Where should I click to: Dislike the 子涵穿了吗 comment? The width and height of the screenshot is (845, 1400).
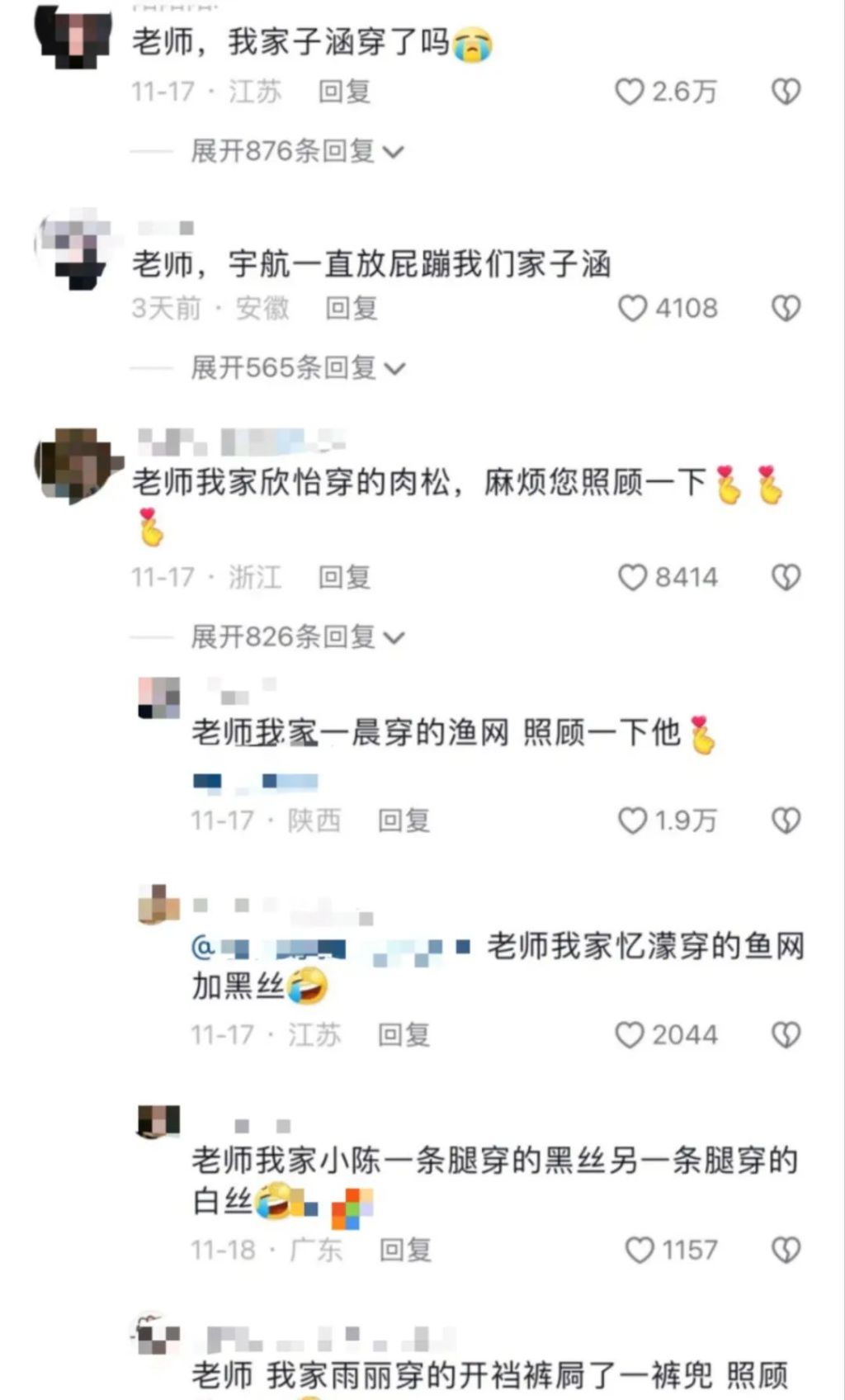[786, 92]
